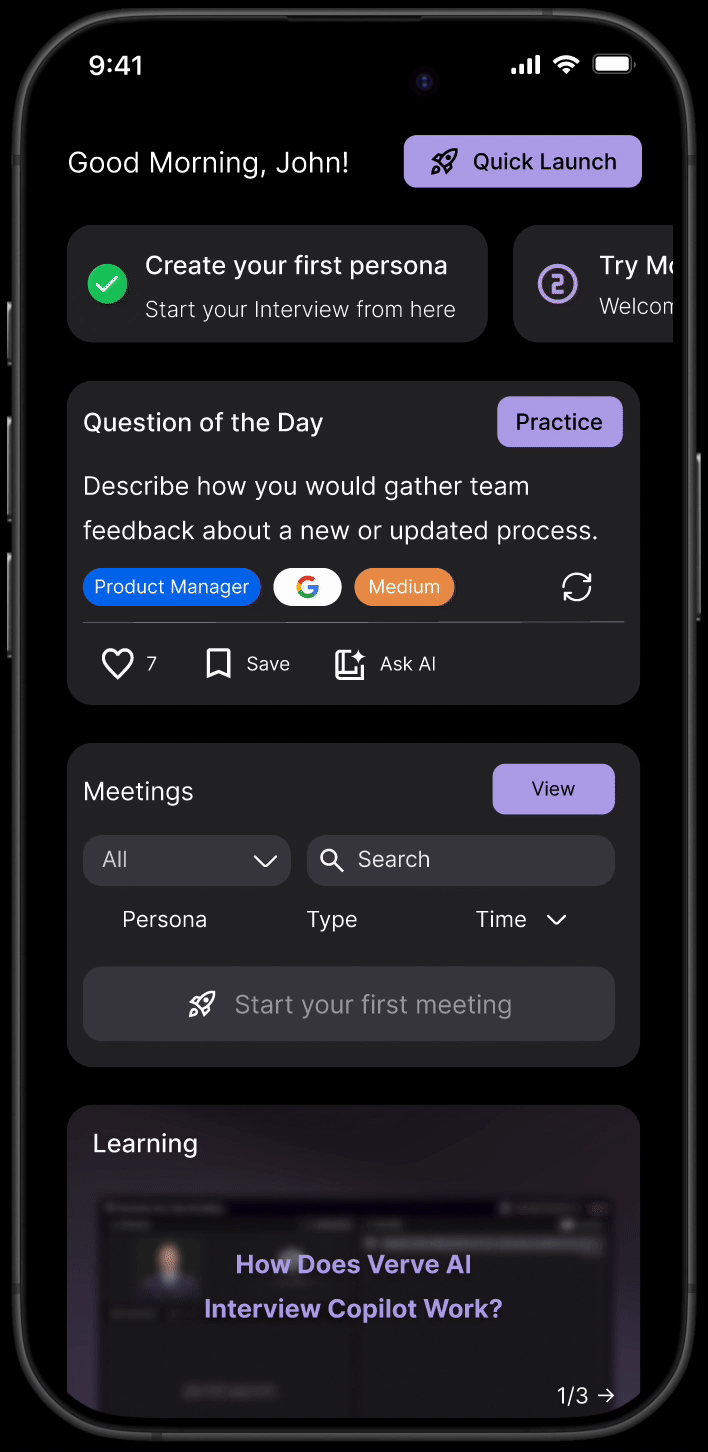Tap the Quick Launch button
Viewport: 708px width, 1452px height.
point(522,161)
